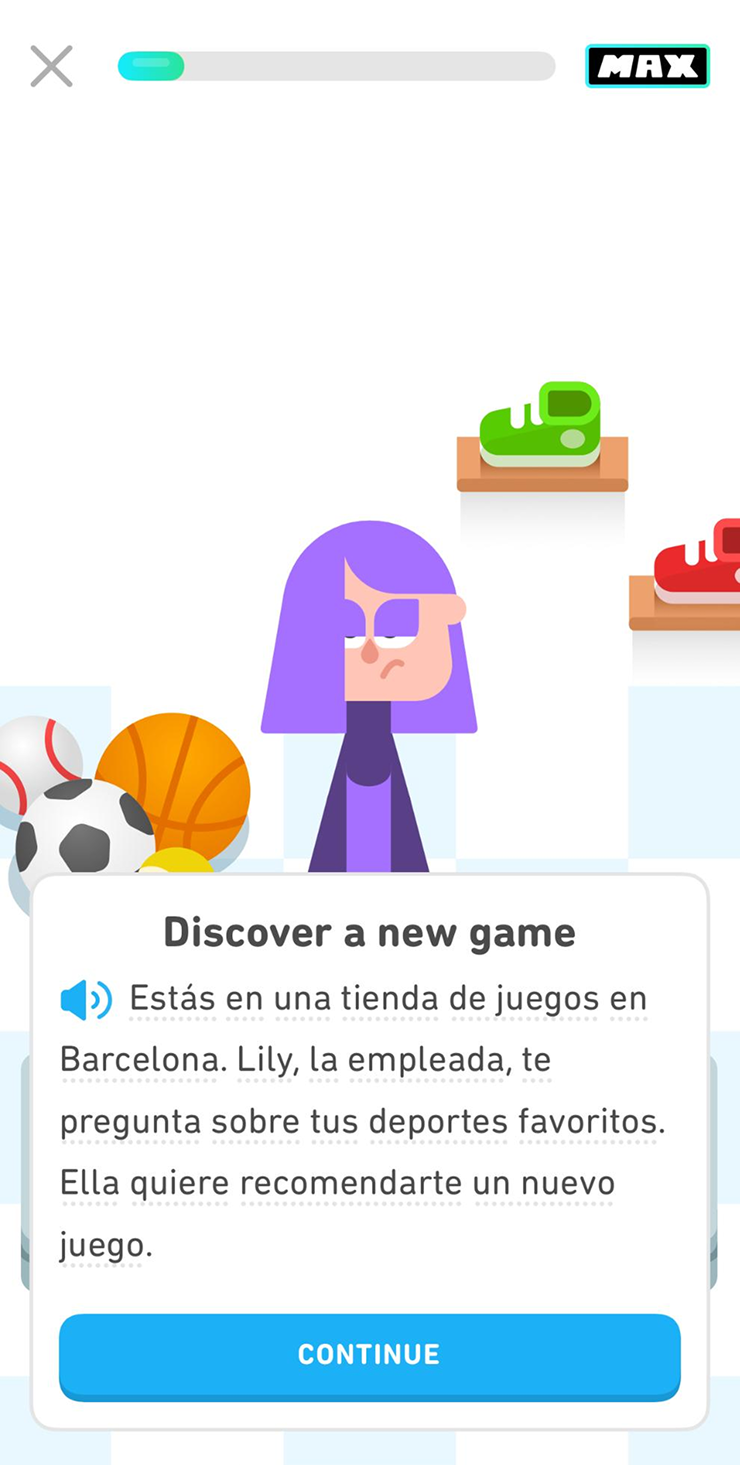Reveal the translation of "empleada"

point(426,1061)
